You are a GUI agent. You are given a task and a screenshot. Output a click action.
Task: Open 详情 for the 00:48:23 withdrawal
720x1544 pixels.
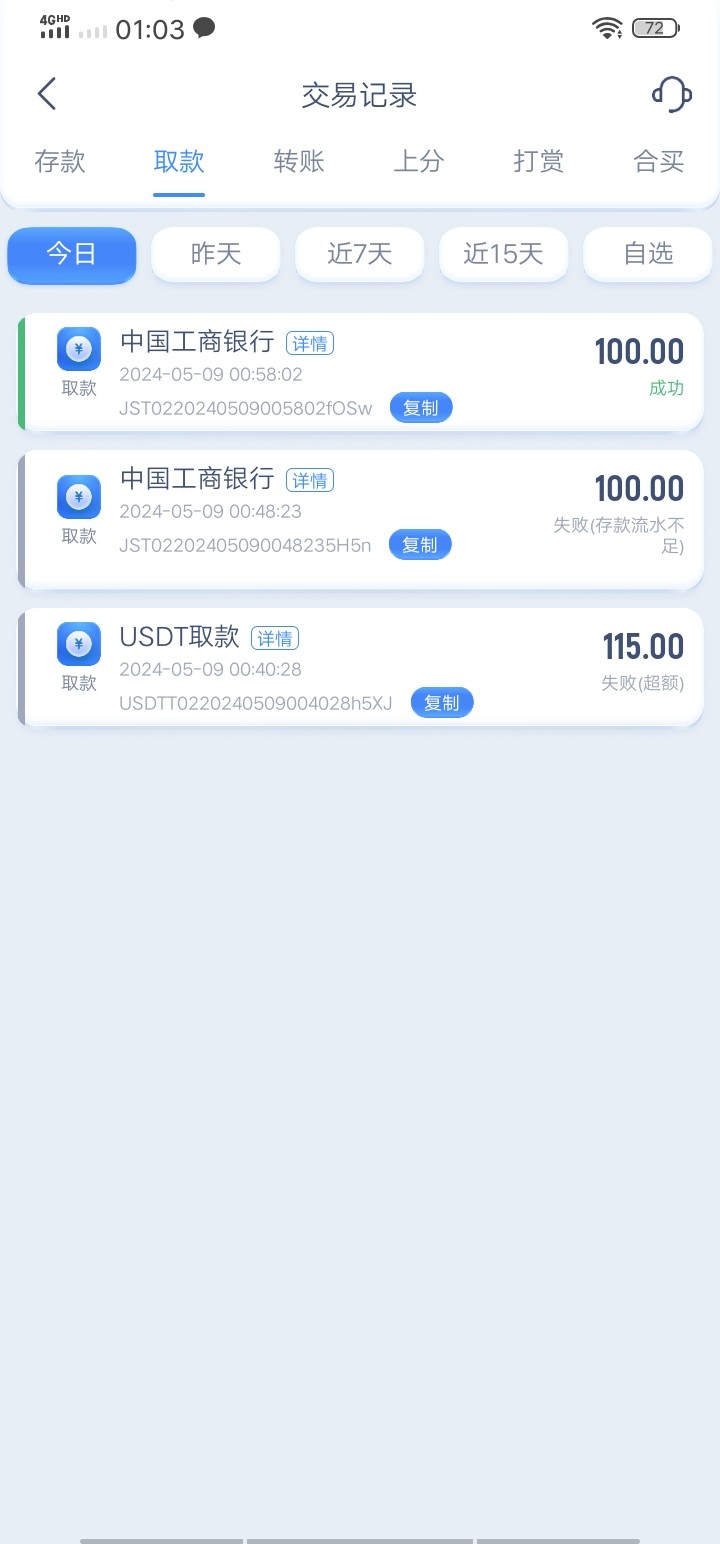pyautogui.click(x=310, y=480)
